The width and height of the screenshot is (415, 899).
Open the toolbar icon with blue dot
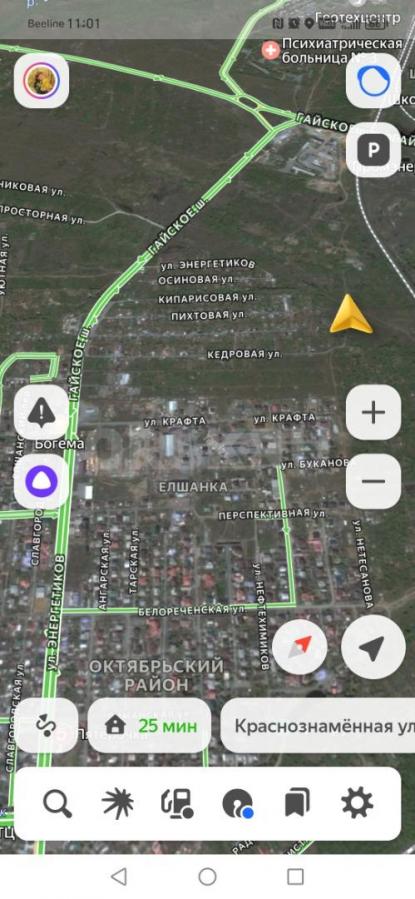click(237, 804)
